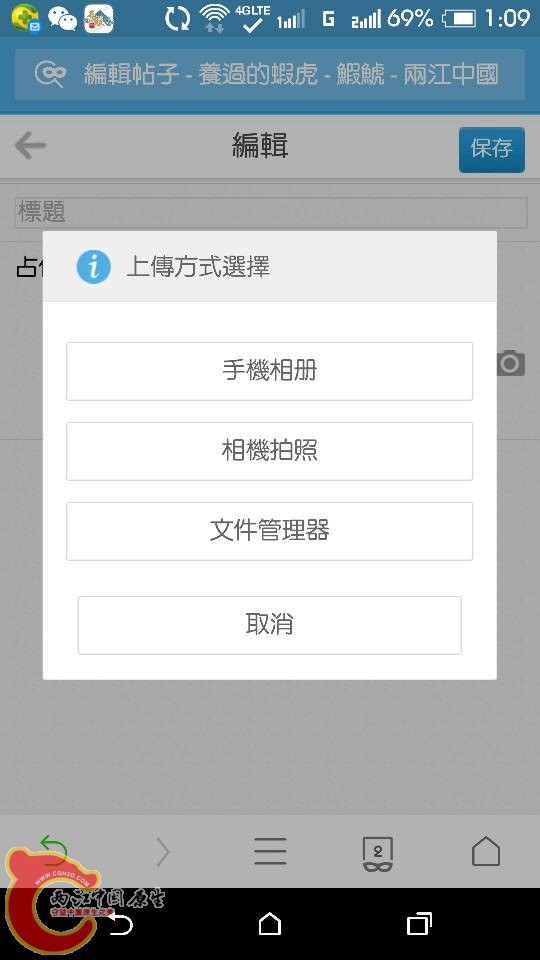
Task: Choose 手機相册 to upload from album
Action: [269, 371]
